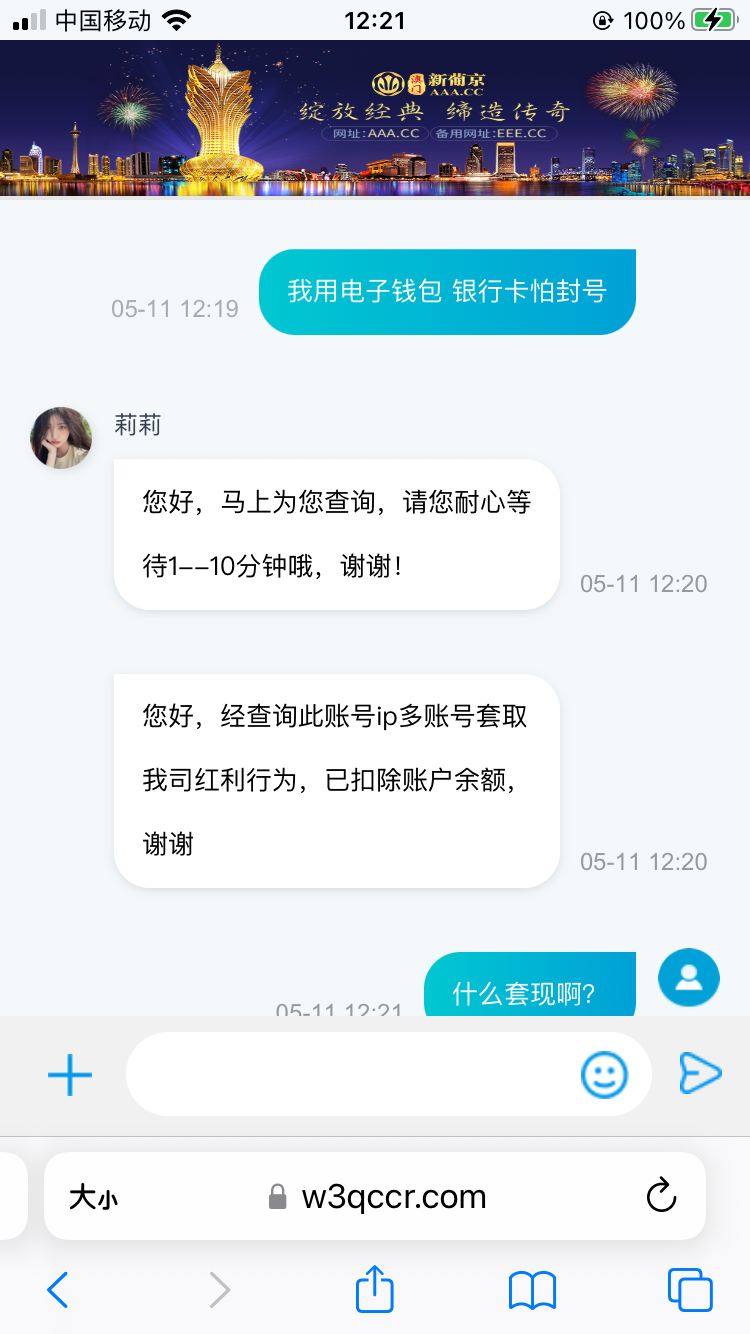Go back to the previous page
The height and width of the screenshot is (1334, 750).
58,1290
